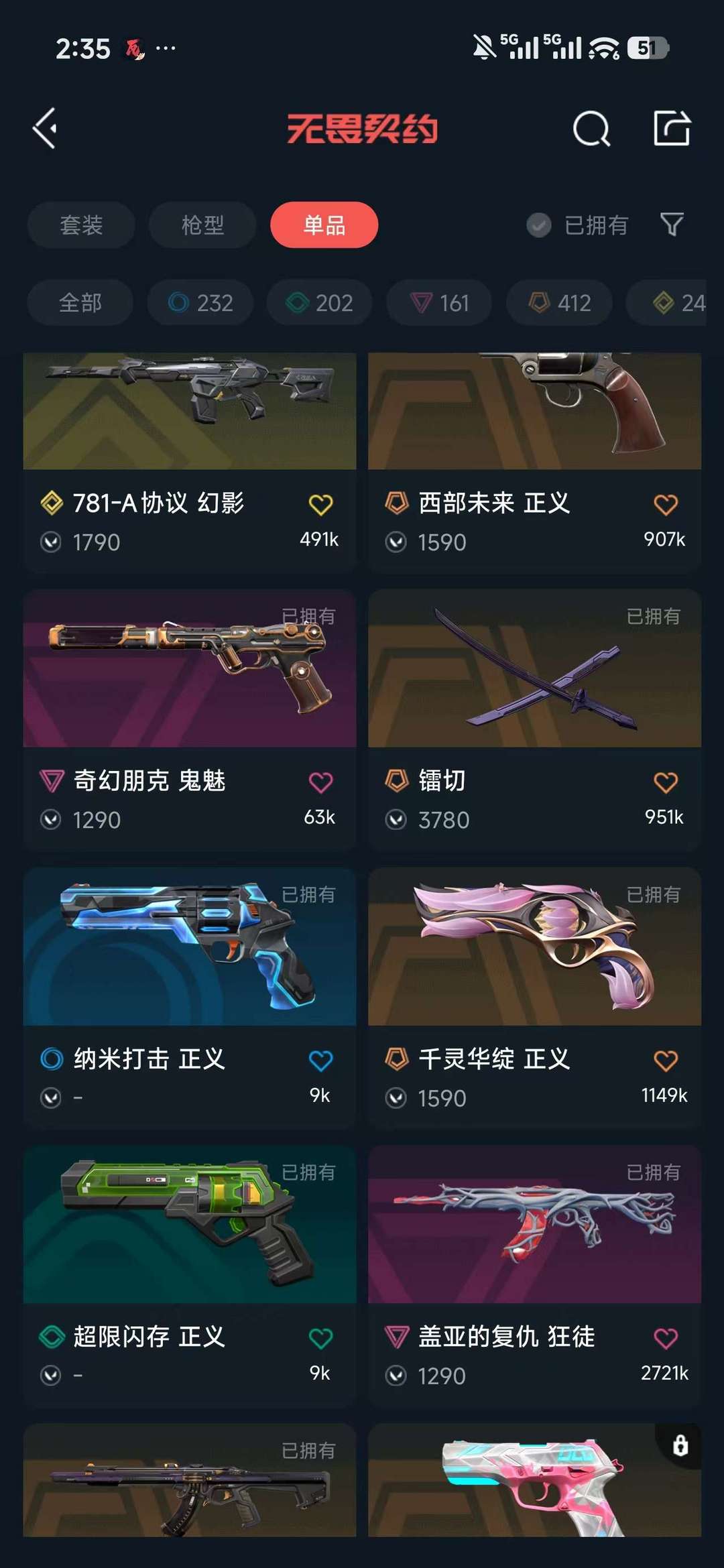
Task: Switch to the 枪型 tab
Action: click(202, 225)
